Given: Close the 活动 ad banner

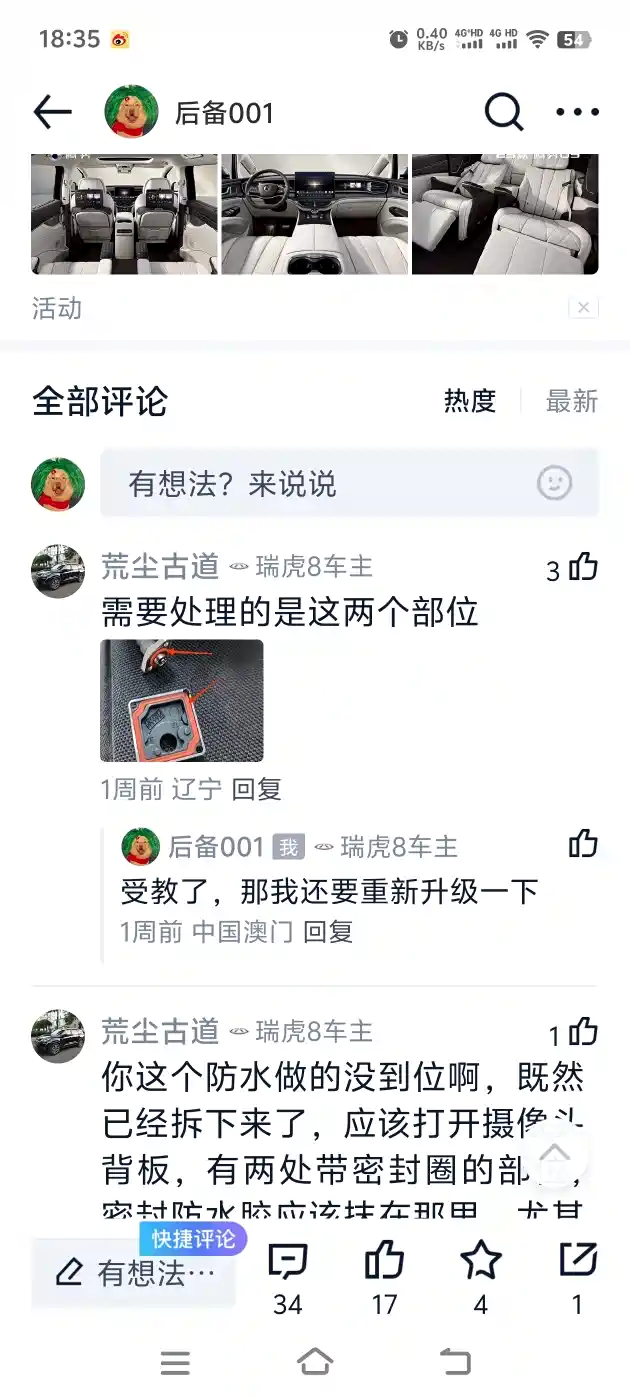Looking at the screenshot, I should [x=584, y=308].
